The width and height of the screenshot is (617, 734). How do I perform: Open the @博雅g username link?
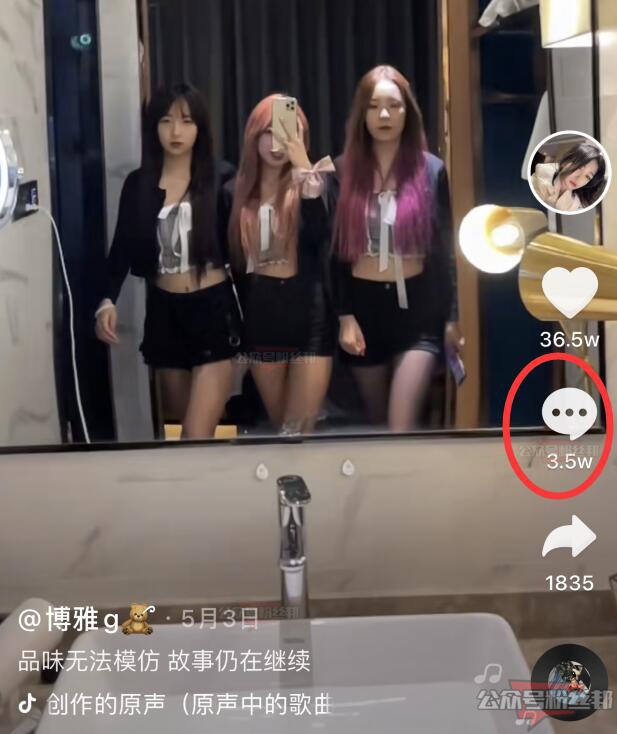(x=73, y=619)
